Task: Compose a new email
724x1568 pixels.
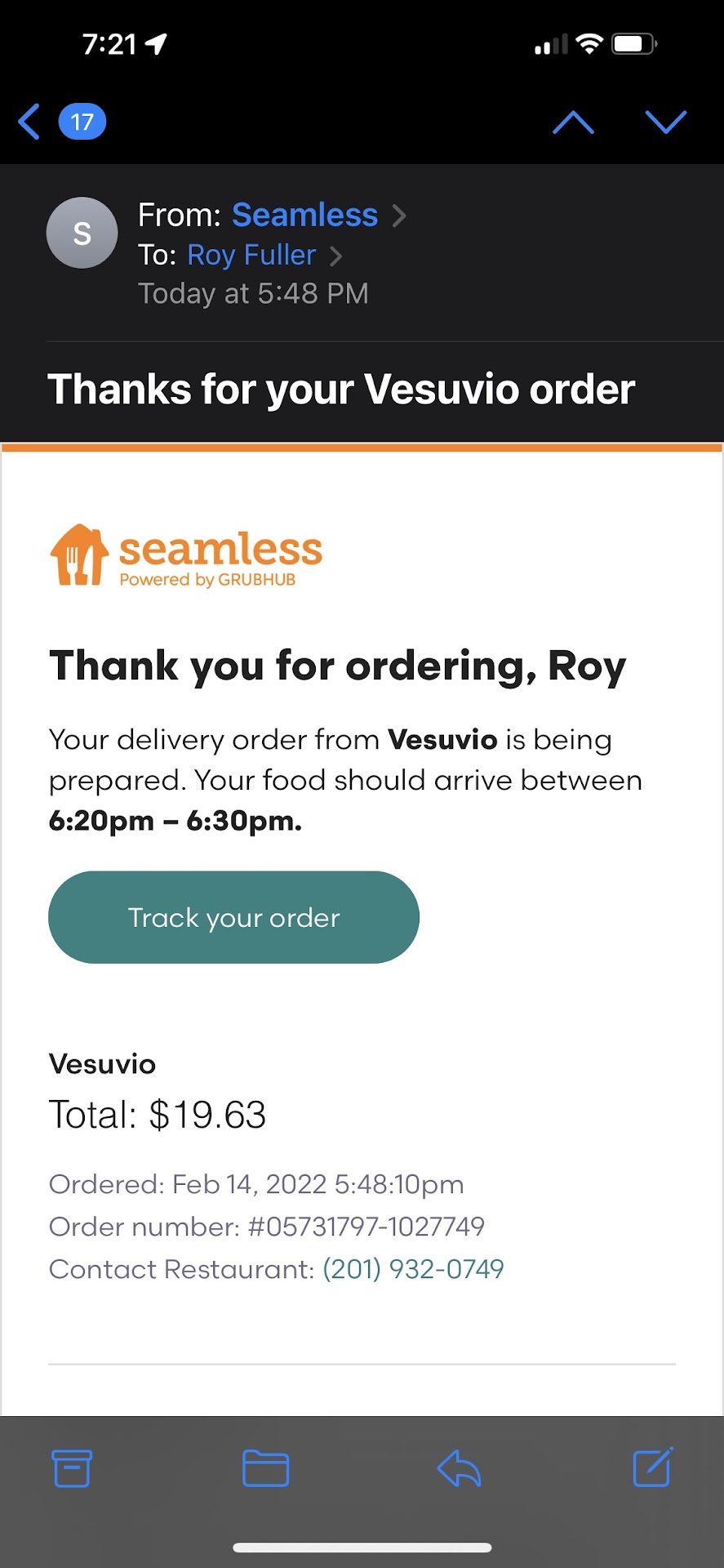Action: point(652,1468)
